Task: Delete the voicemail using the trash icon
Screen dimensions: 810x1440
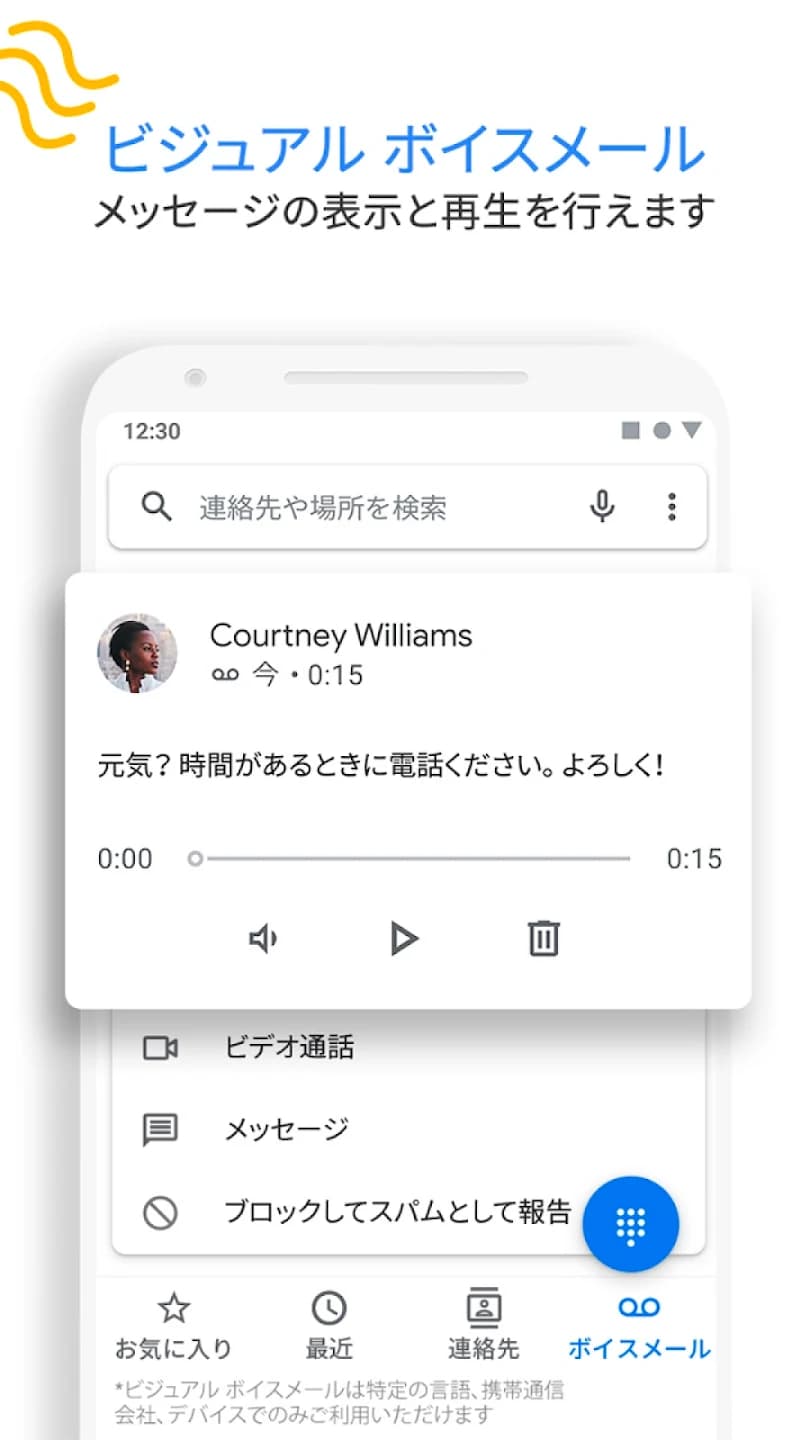Action: (x=543, y=938)
